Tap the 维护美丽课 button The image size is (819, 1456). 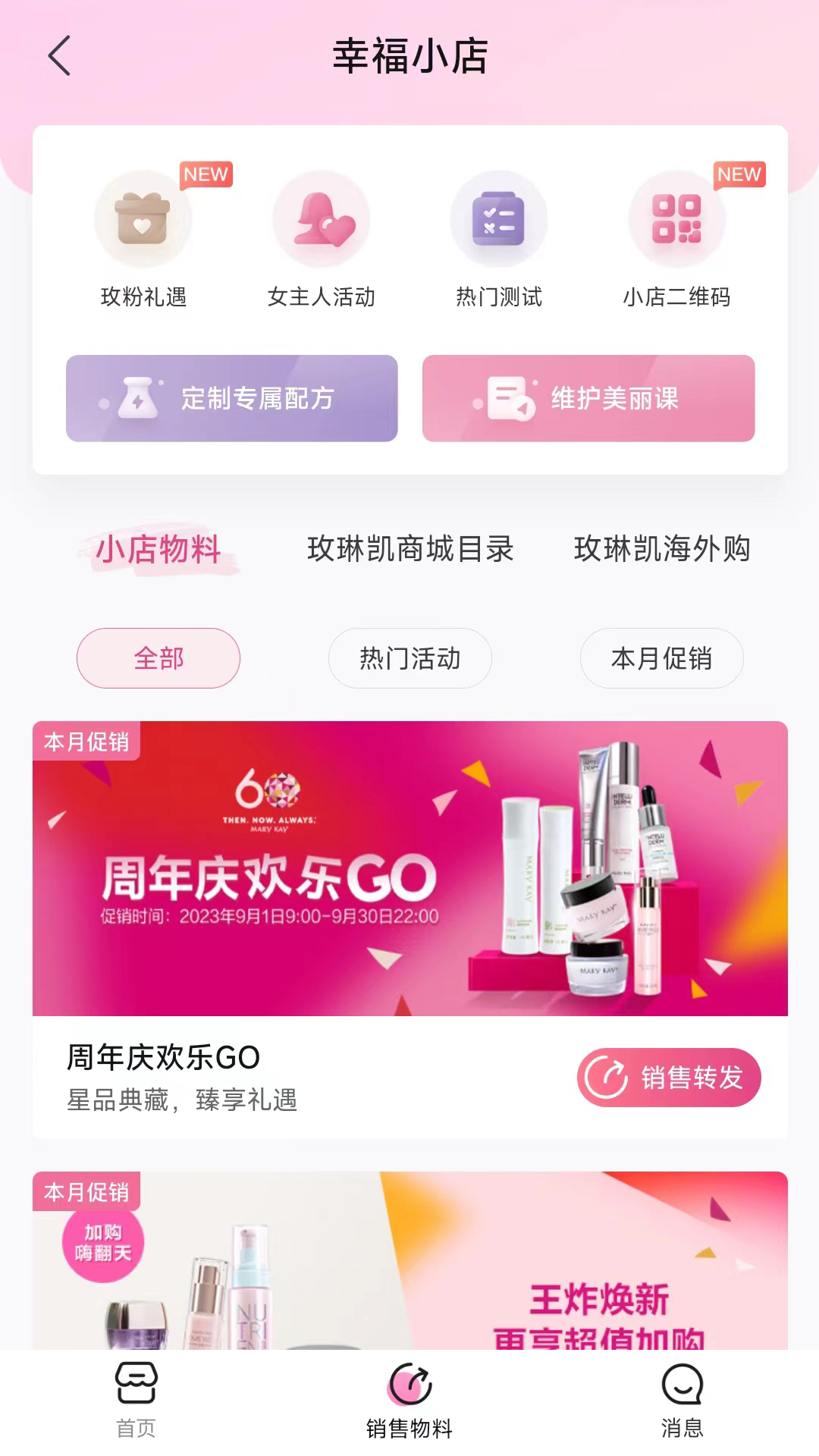pos(588,398)
